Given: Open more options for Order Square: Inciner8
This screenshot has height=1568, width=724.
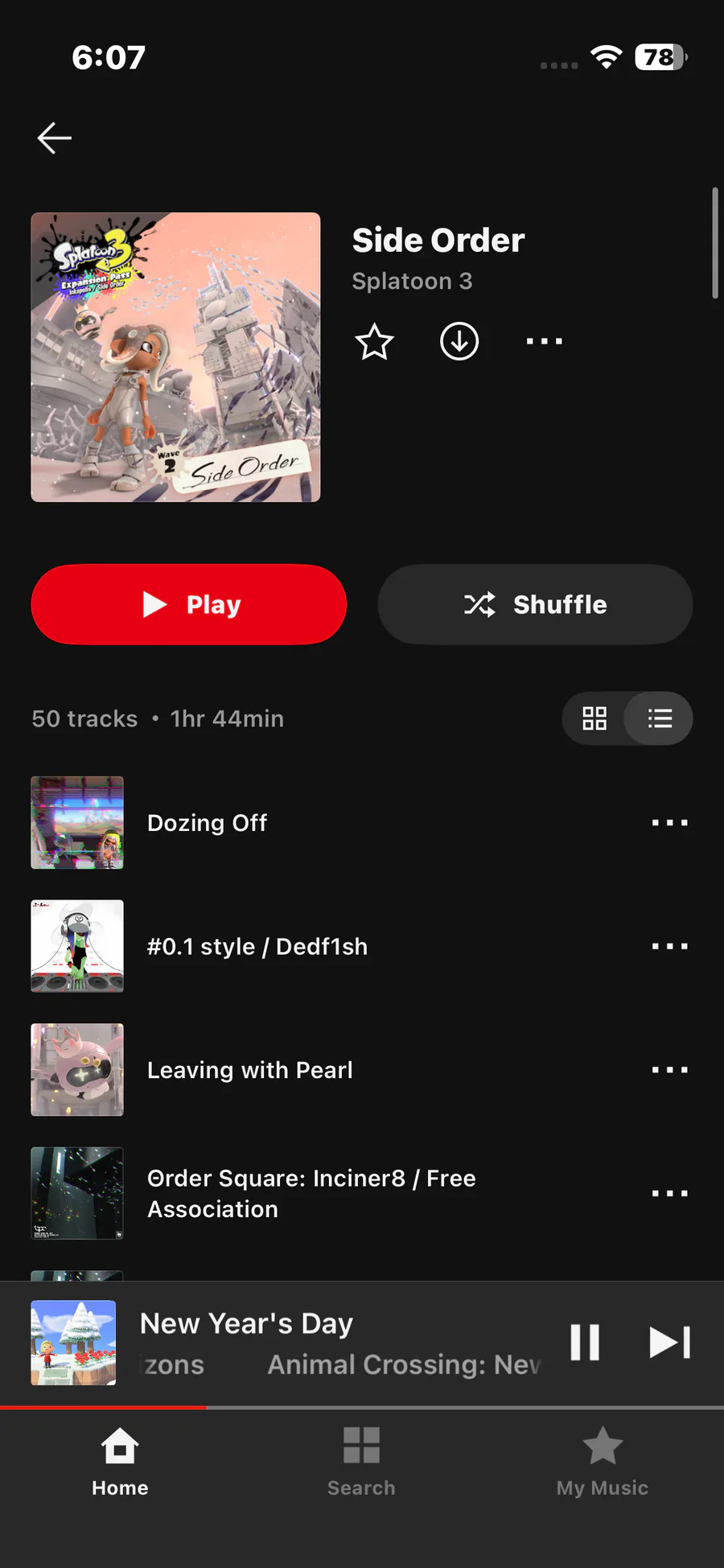Looking at the screenshot, I should tap(669, 1194).
